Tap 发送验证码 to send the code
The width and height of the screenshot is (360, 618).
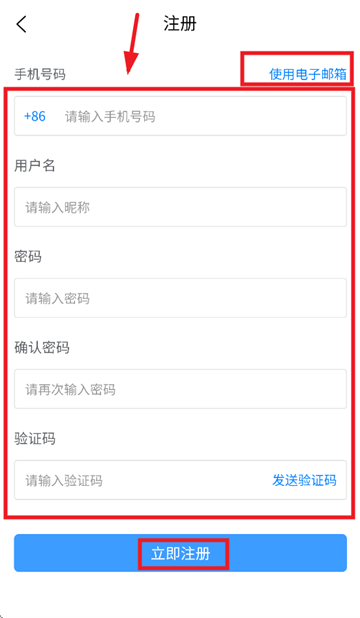(x=304, y=480)
